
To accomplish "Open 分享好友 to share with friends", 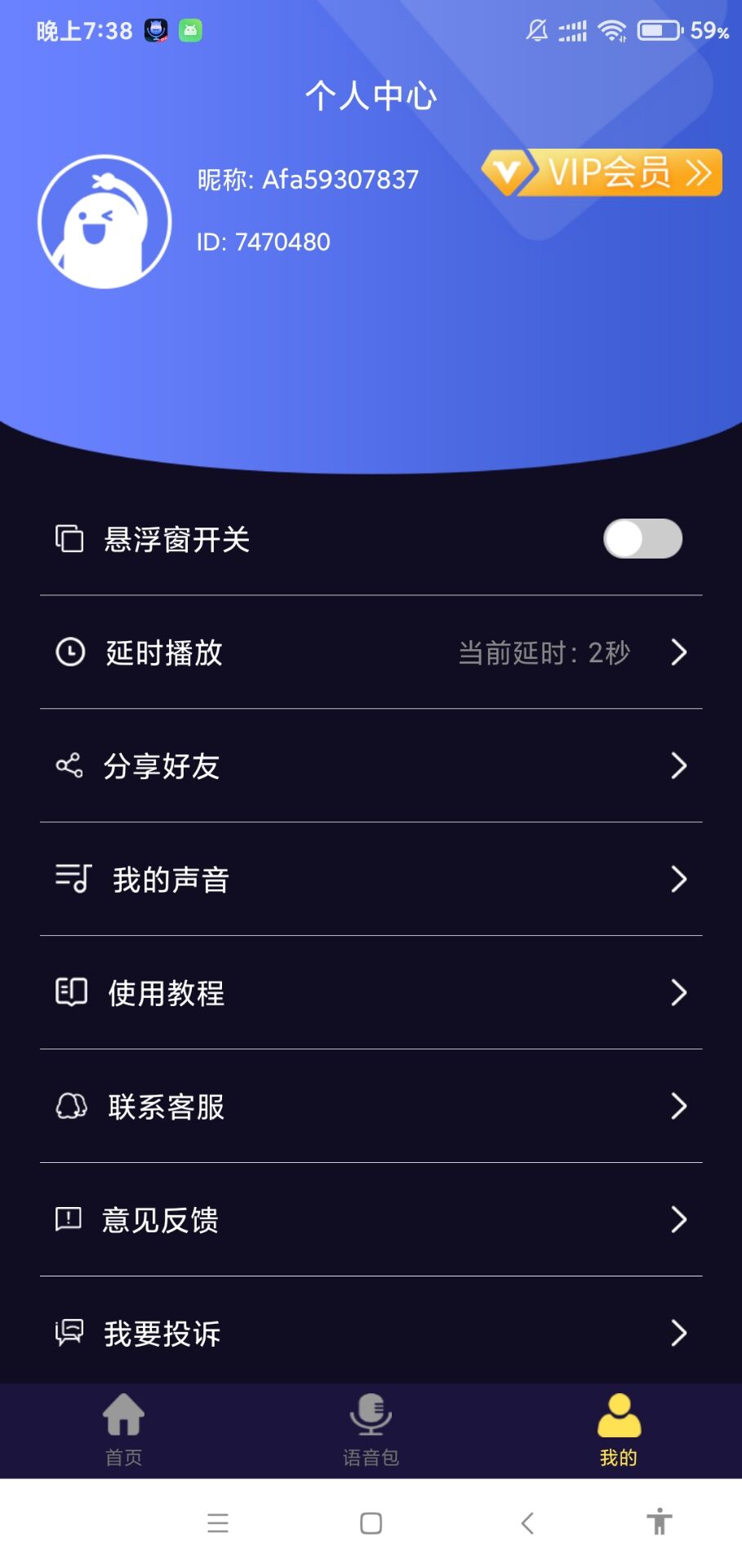I will coord(371,766).
